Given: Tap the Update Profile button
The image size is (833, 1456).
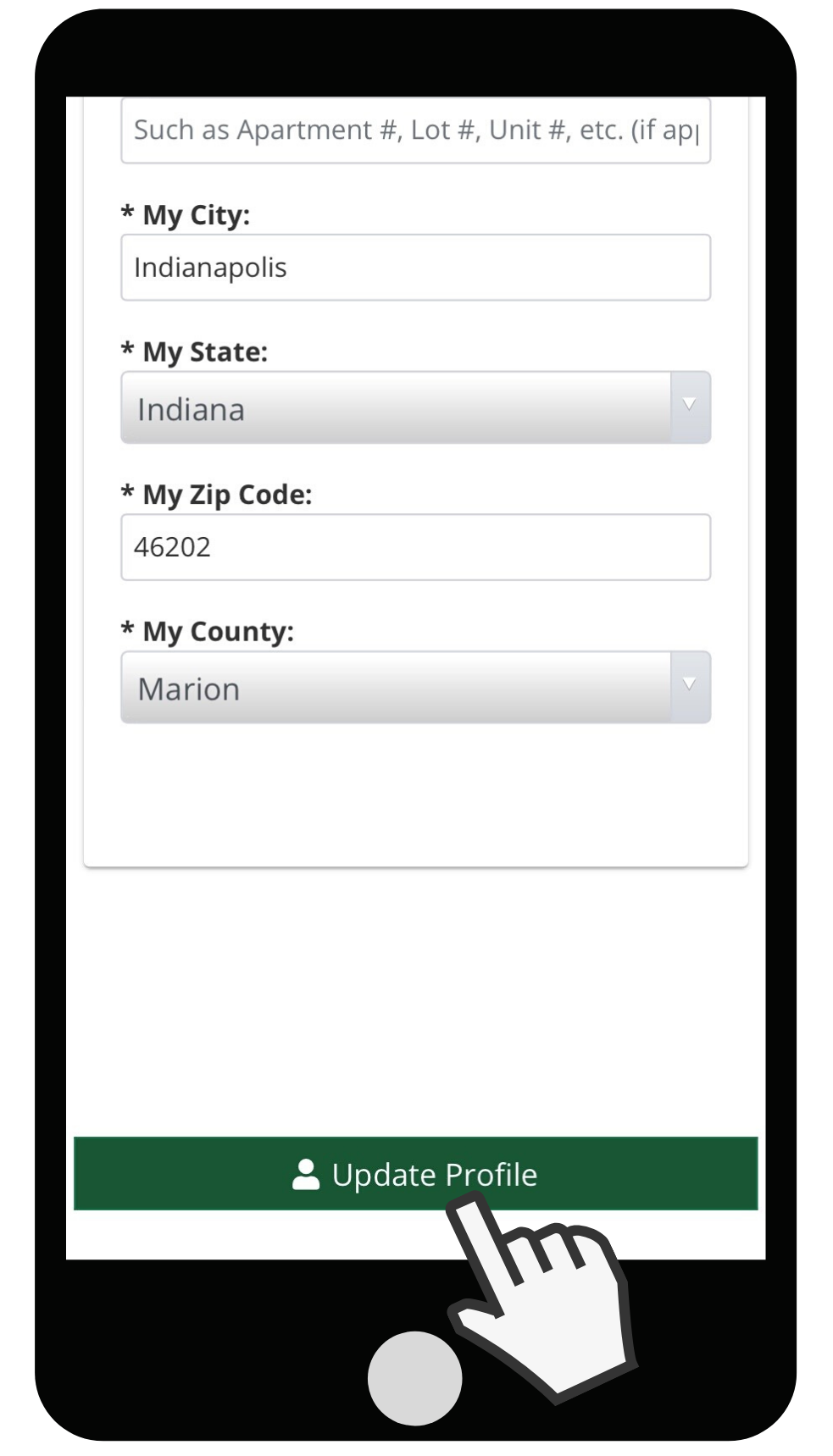Looking at the screenshot, I should point(415,1173).
